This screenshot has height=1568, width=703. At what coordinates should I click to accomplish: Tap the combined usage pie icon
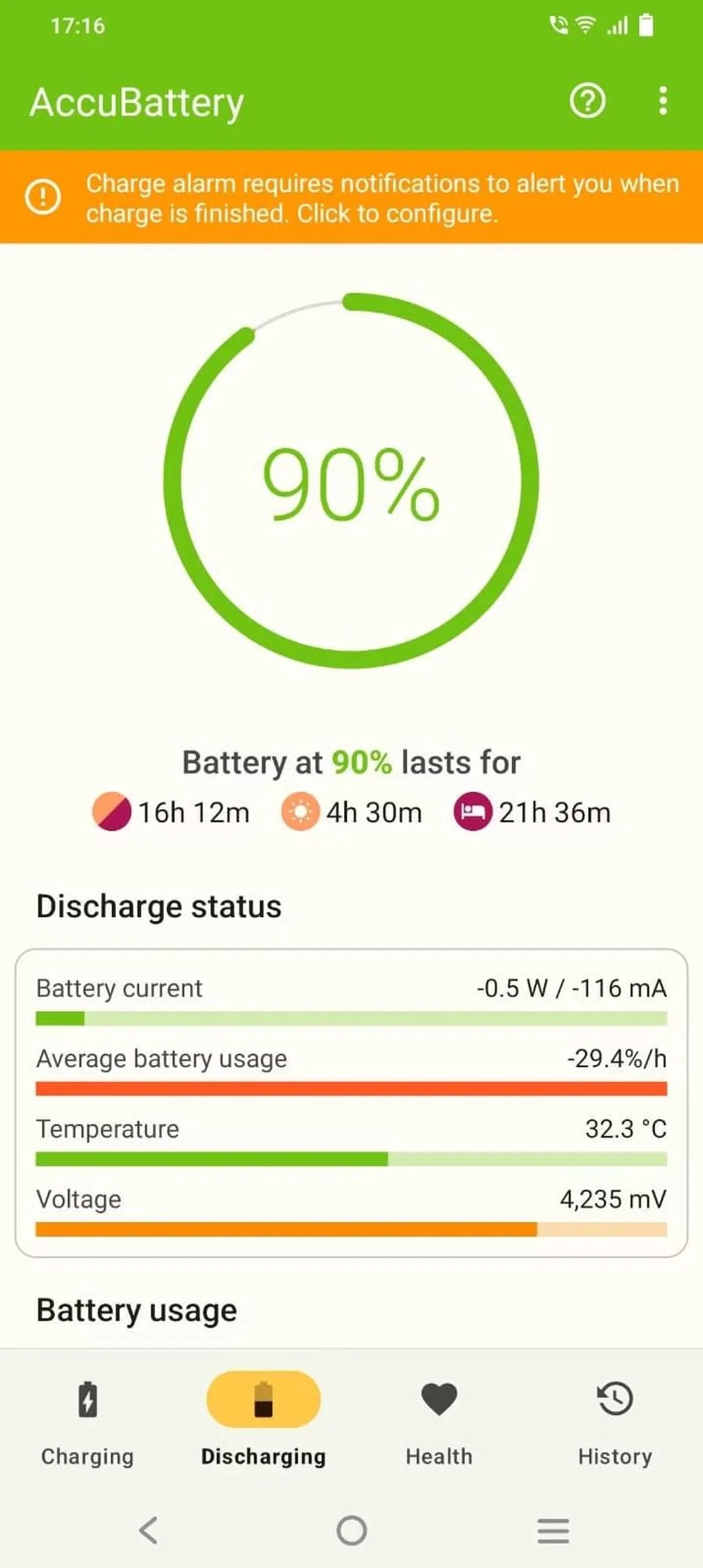(112, 812)
